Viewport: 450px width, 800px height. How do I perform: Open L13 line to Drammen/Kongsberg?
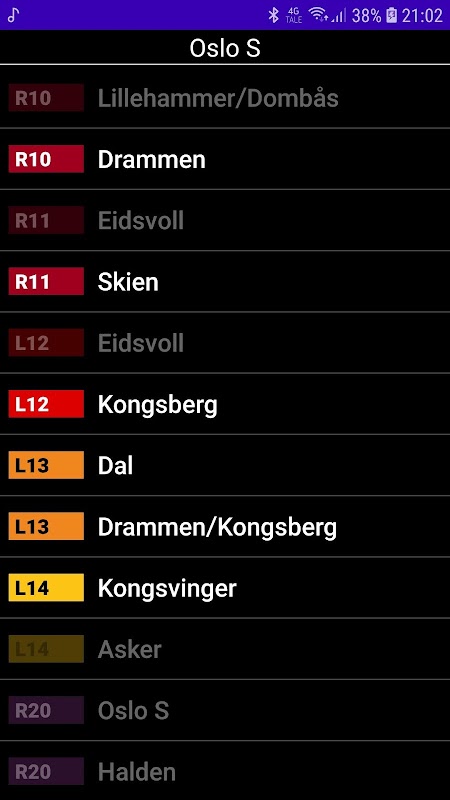[x=225, y=526]
